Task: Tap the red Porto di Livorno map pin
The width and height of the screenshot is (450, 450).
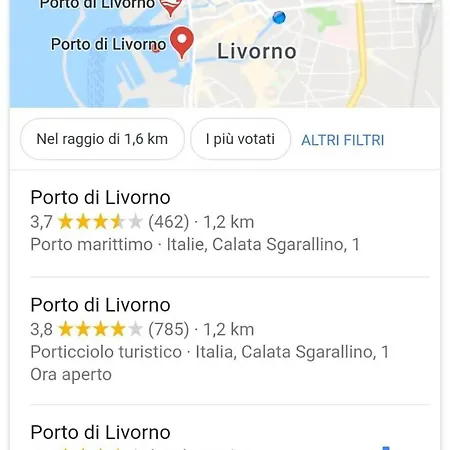Action: pos(182,43)
